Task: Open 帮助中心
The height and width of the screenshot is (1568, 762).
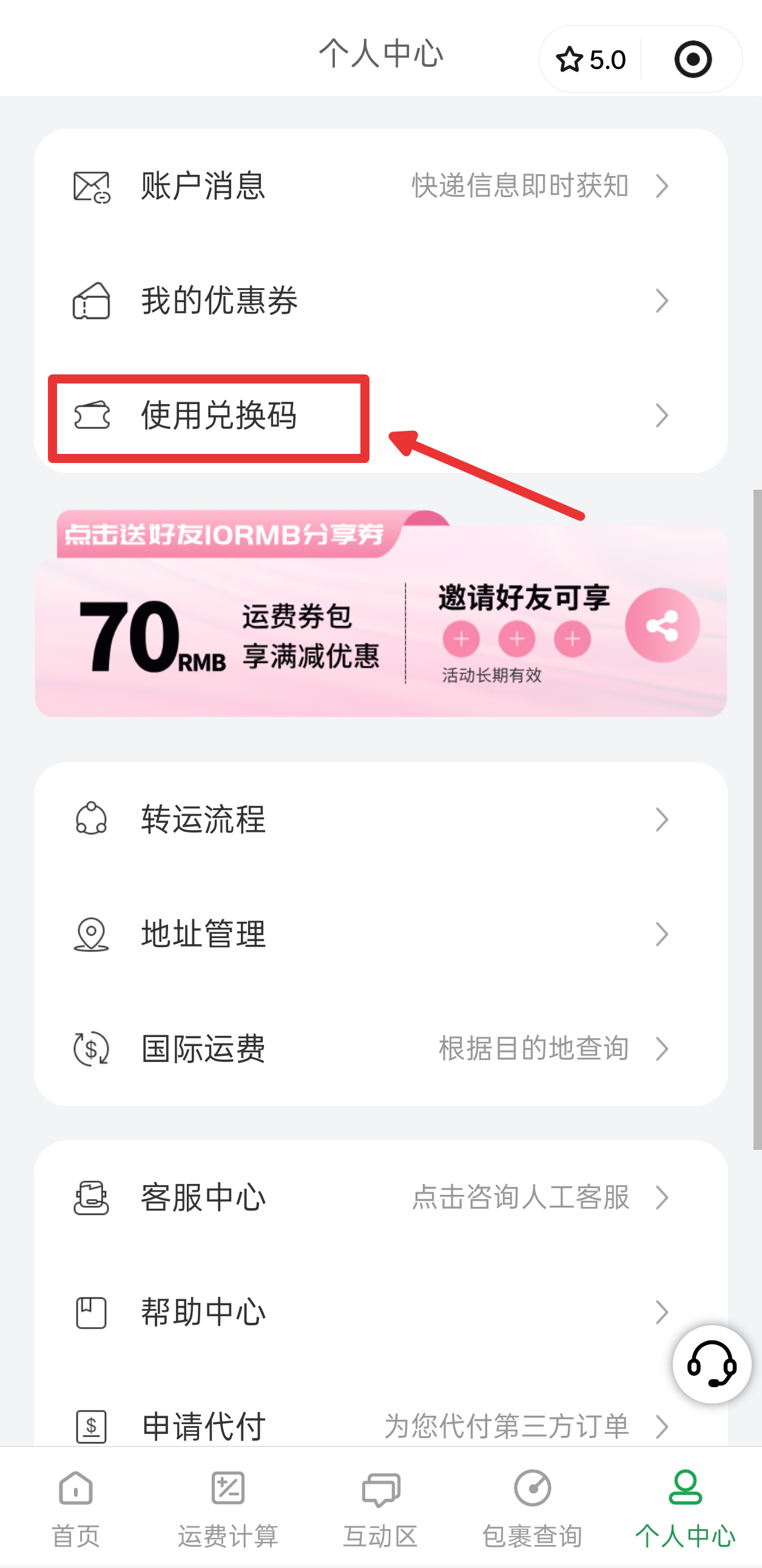Action: click(380, 1312)
